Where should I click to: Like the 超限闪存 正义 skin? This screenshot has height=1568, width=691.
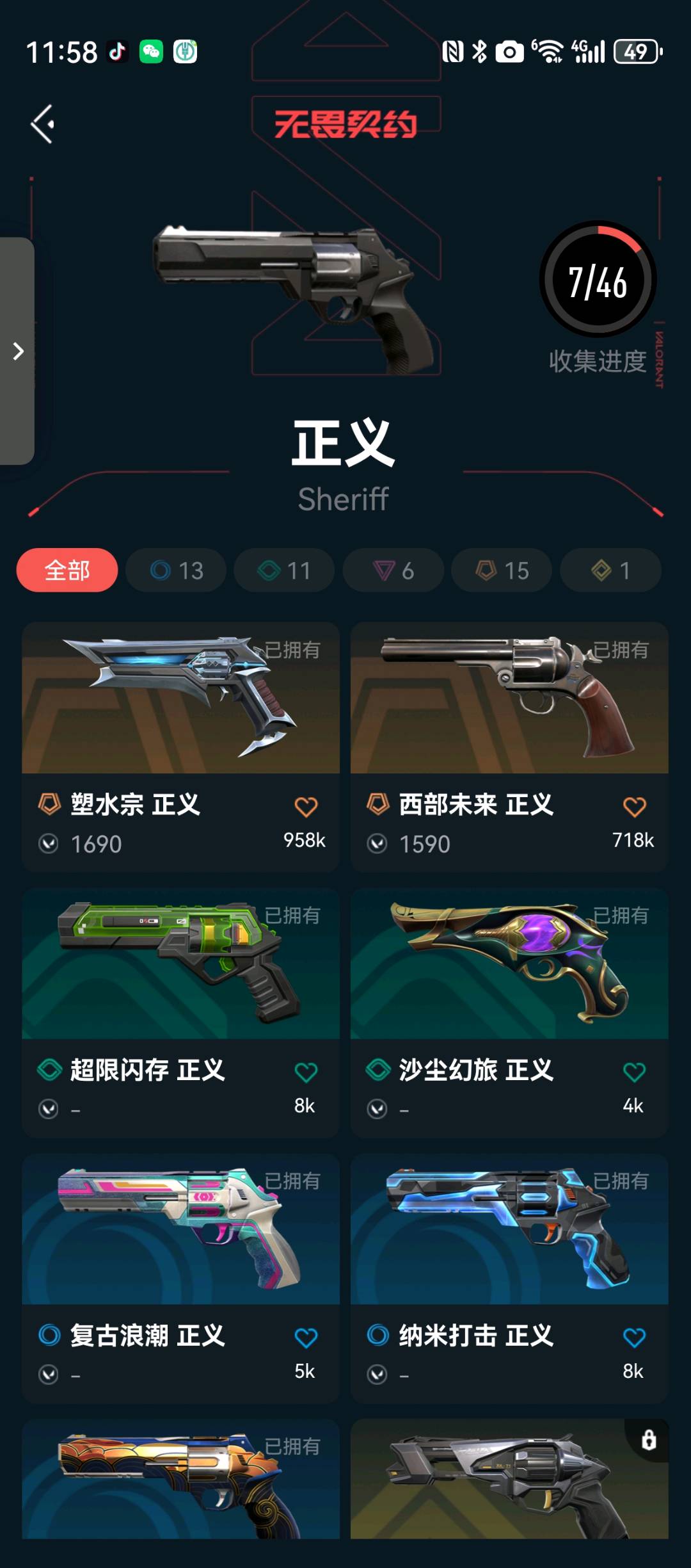(306, 1072)
